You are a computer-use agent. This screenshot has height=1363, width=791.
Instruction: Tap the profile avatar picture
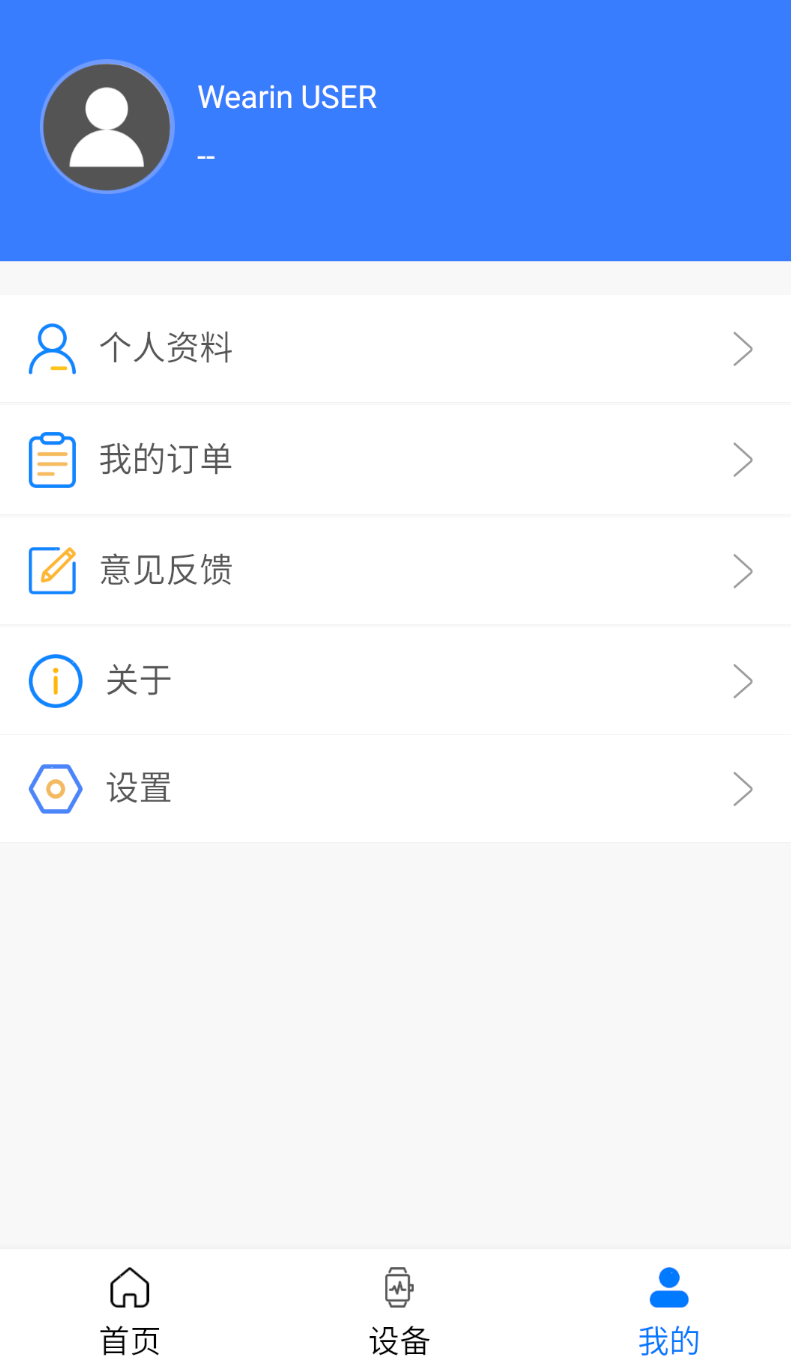(x=107, y=127)
